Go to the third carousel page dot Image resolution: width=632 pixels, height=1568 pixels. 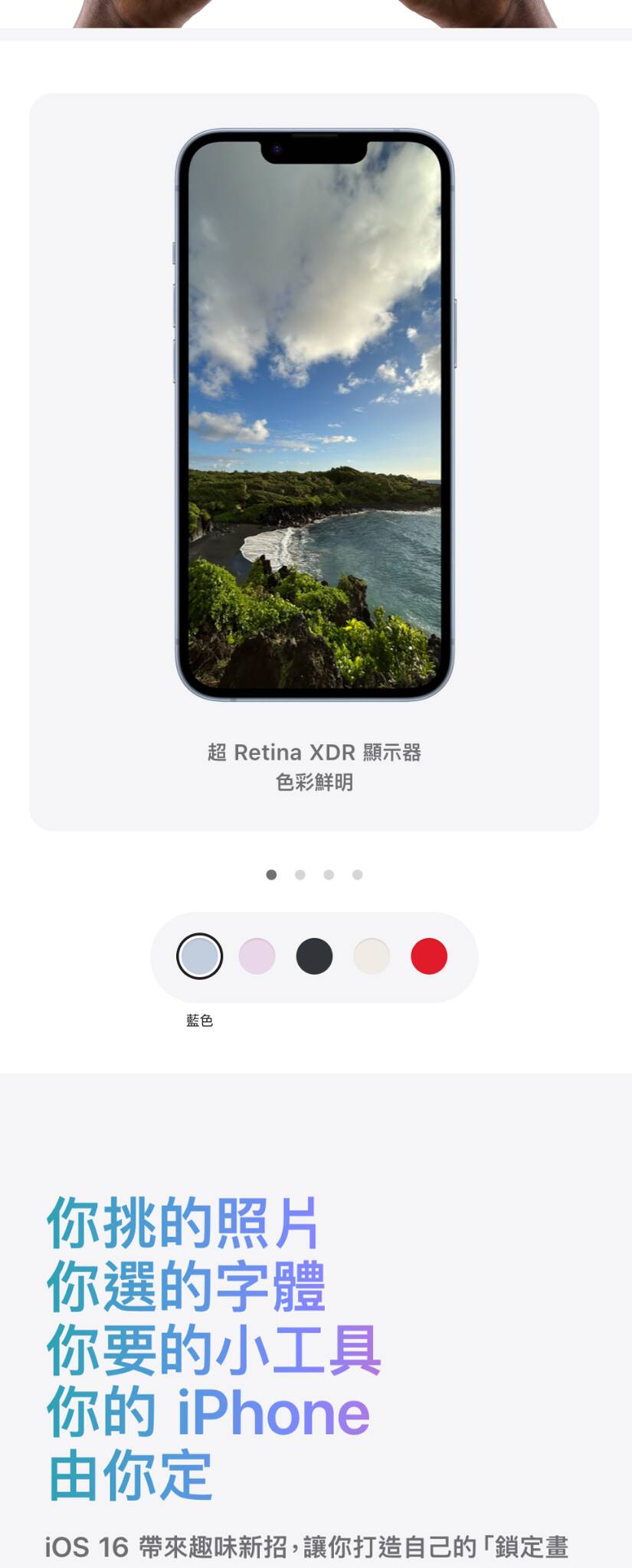(329, 874)
